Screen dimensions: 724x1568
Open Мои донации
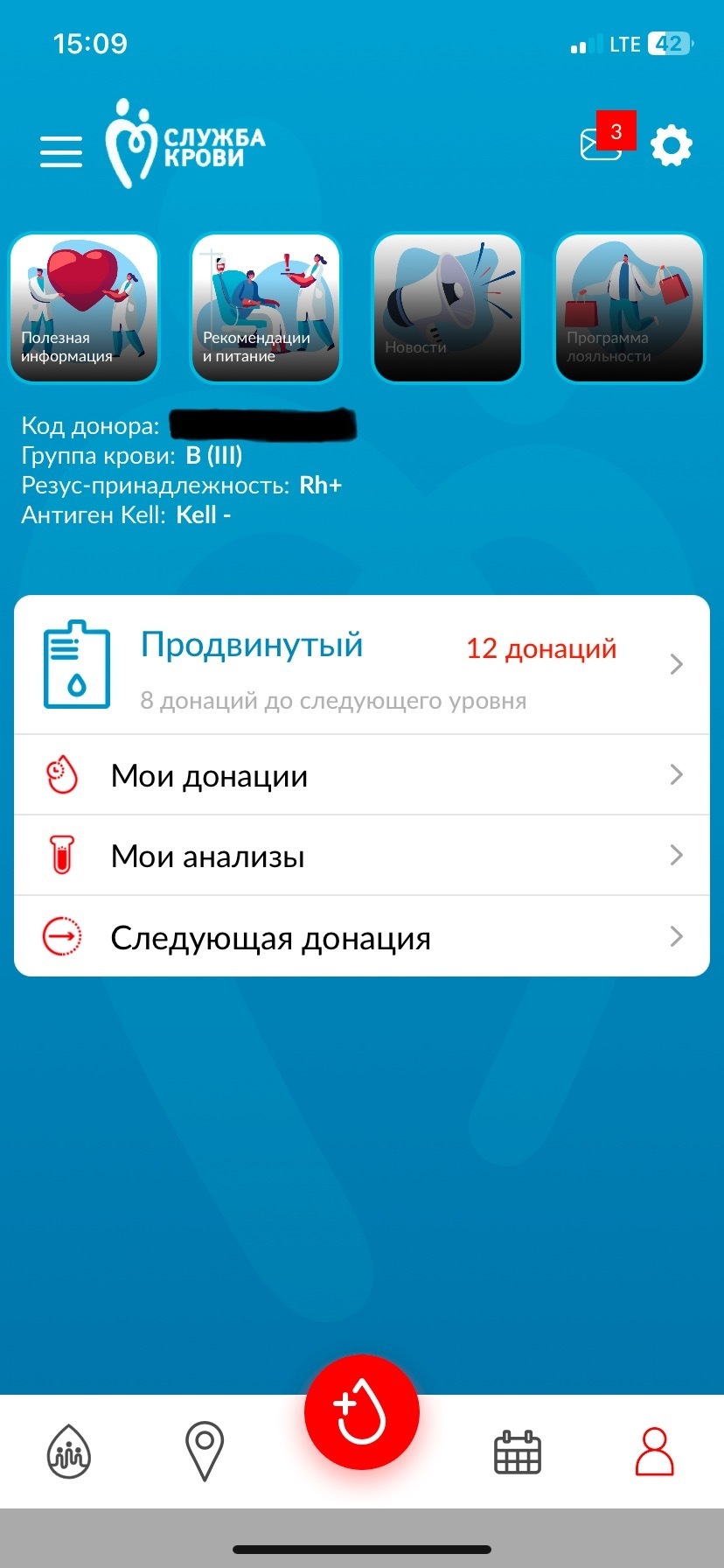(361, 775)
